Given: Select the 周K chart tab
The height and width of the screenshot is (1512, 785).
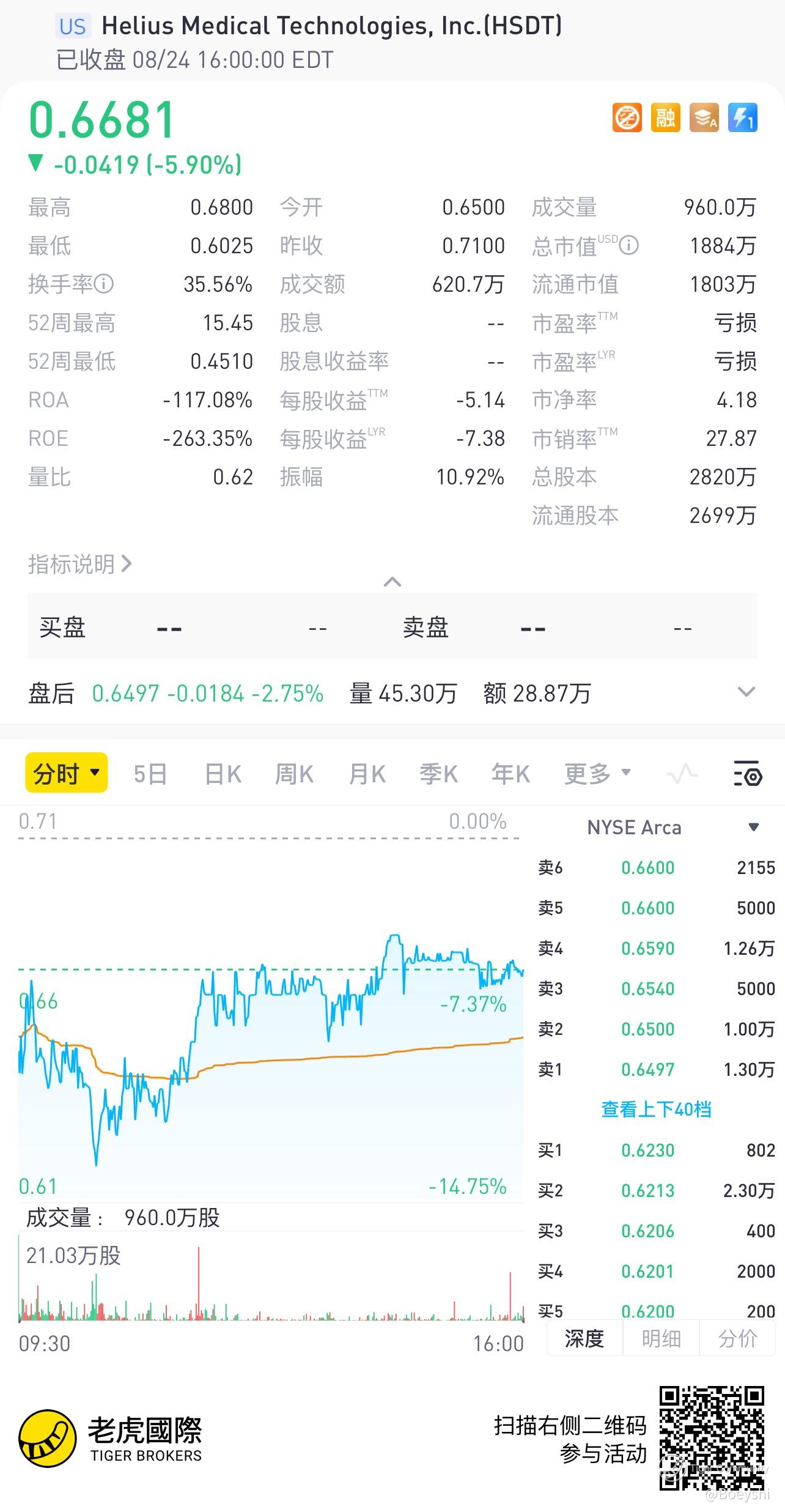Looking at the screenshot, I should (294, 774).
